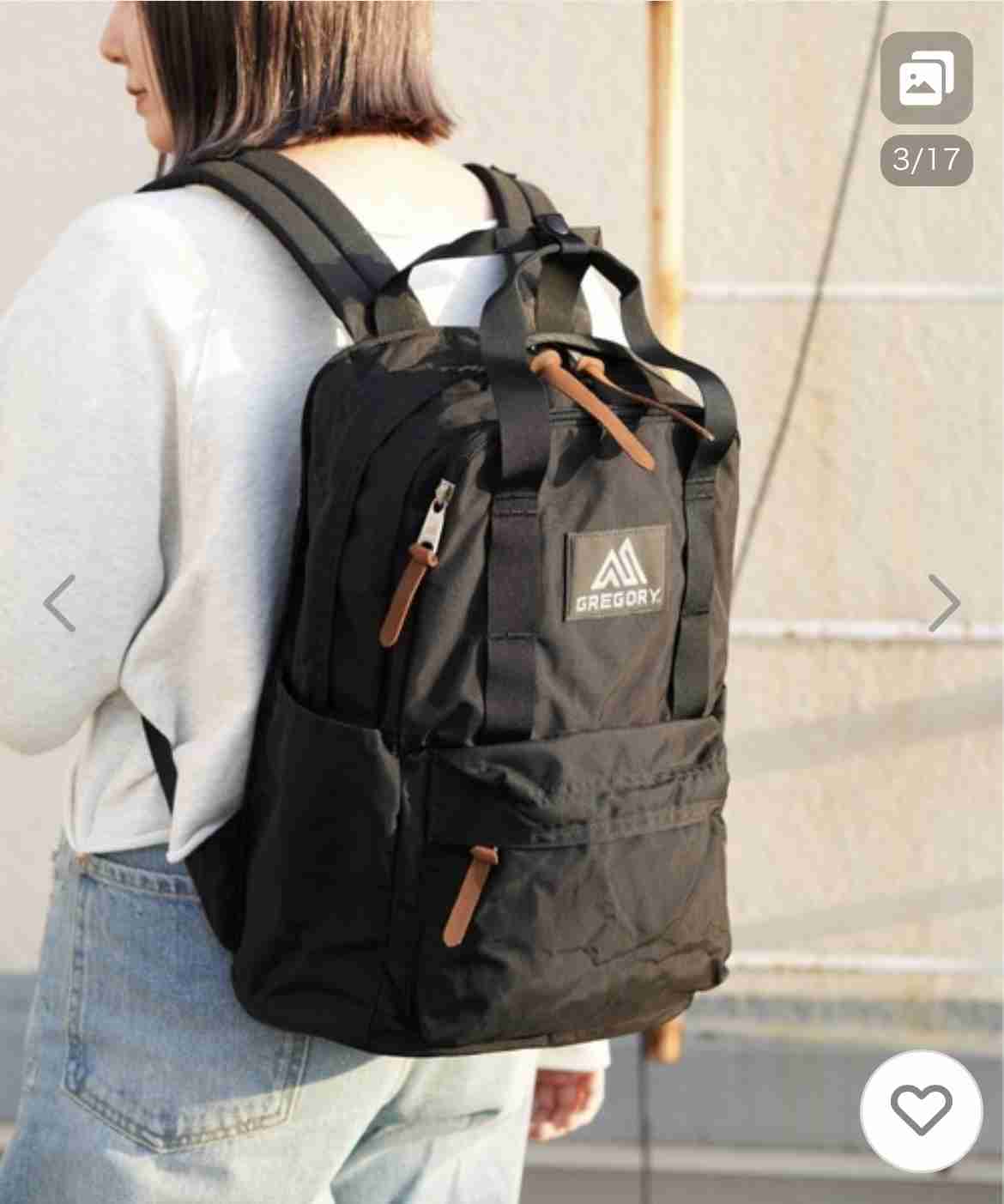
Task: Add this backpack to favorites
Action: click(922, 1110)
